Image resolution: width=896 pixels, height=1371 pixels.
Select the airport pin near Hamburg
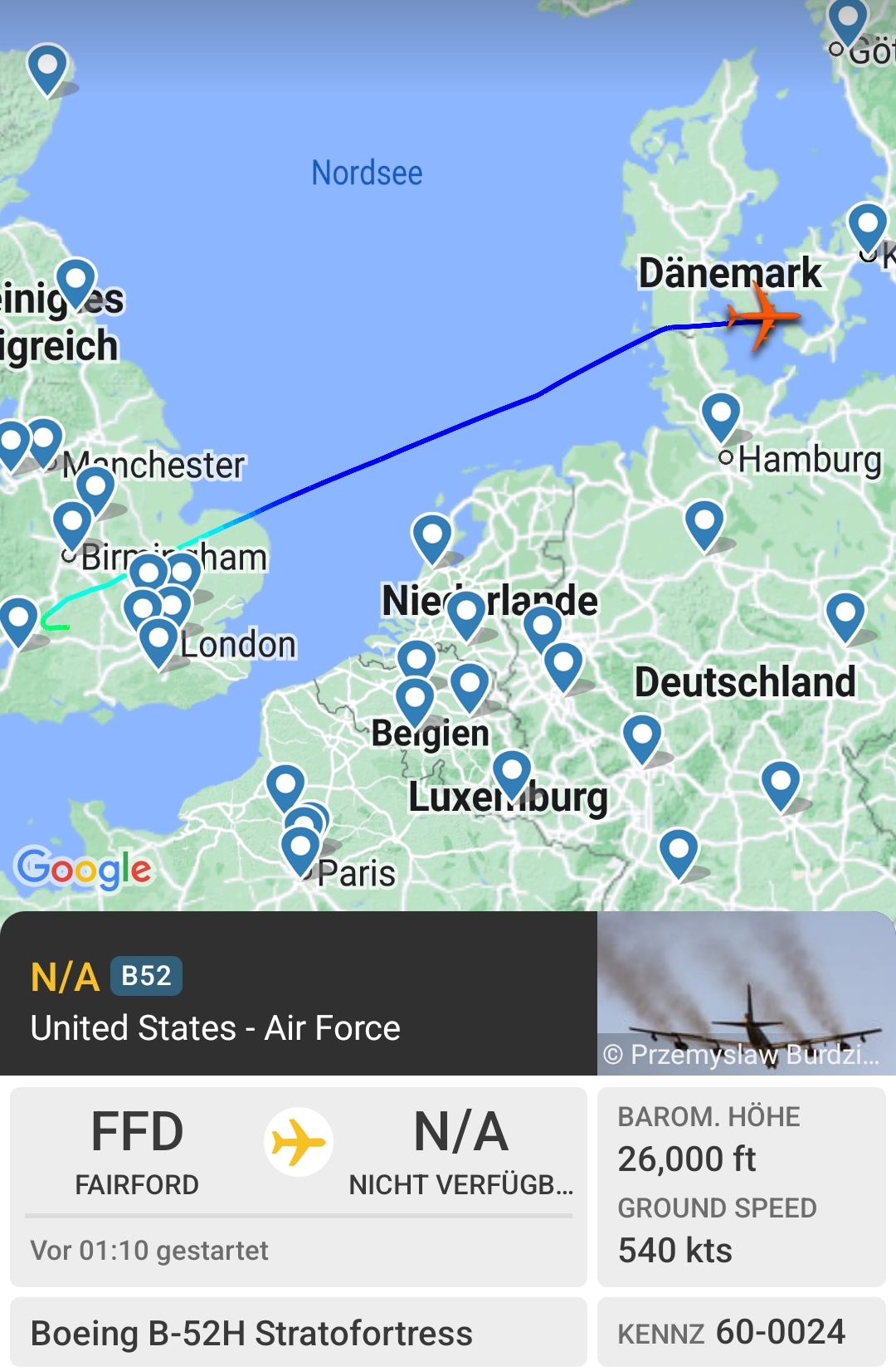pyautogui.click(x=720, y=415)
